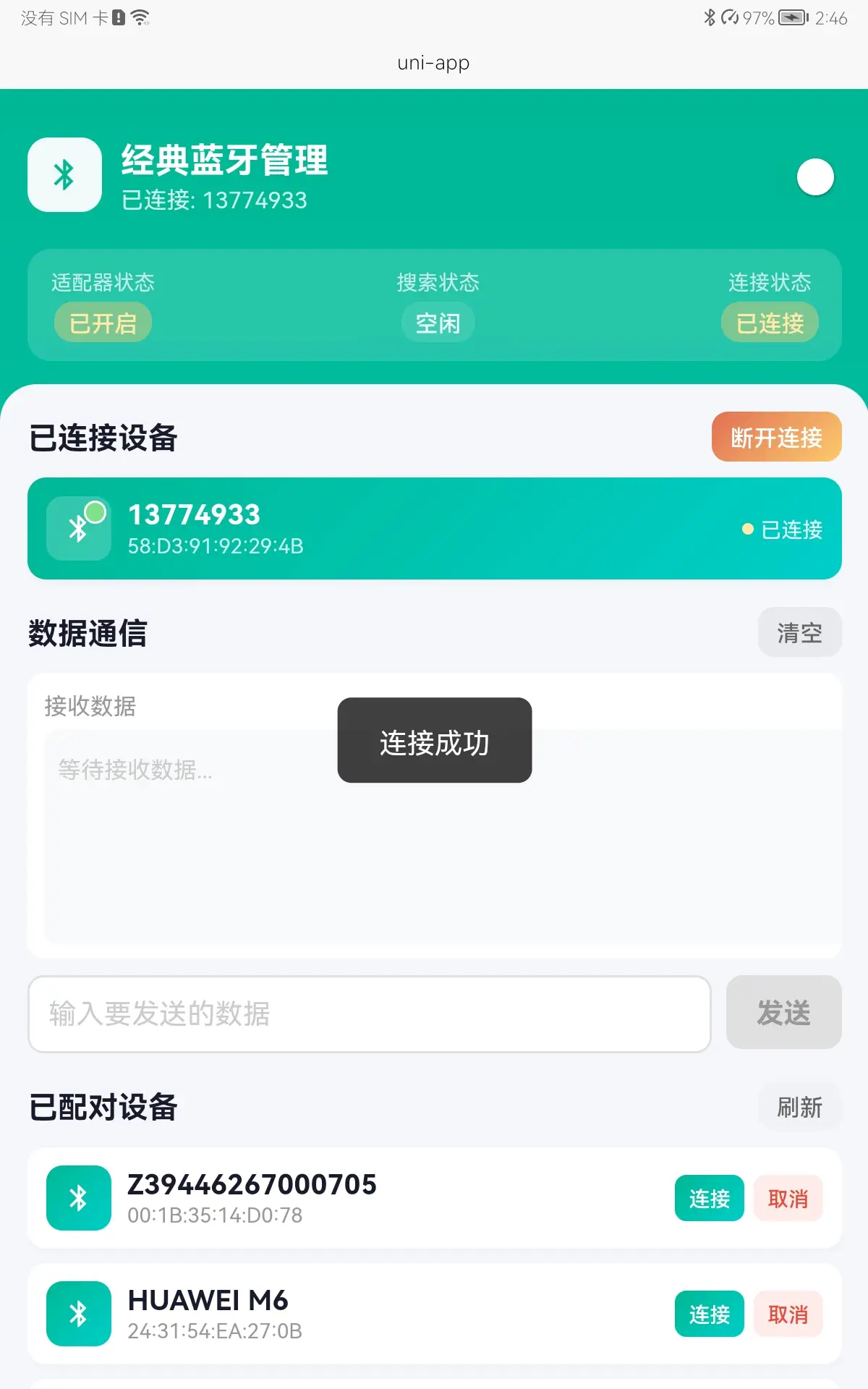The height and width of the screenshot is (1389, 868).
Task: Tap the 发送 button
Action: pos(783,1013)
